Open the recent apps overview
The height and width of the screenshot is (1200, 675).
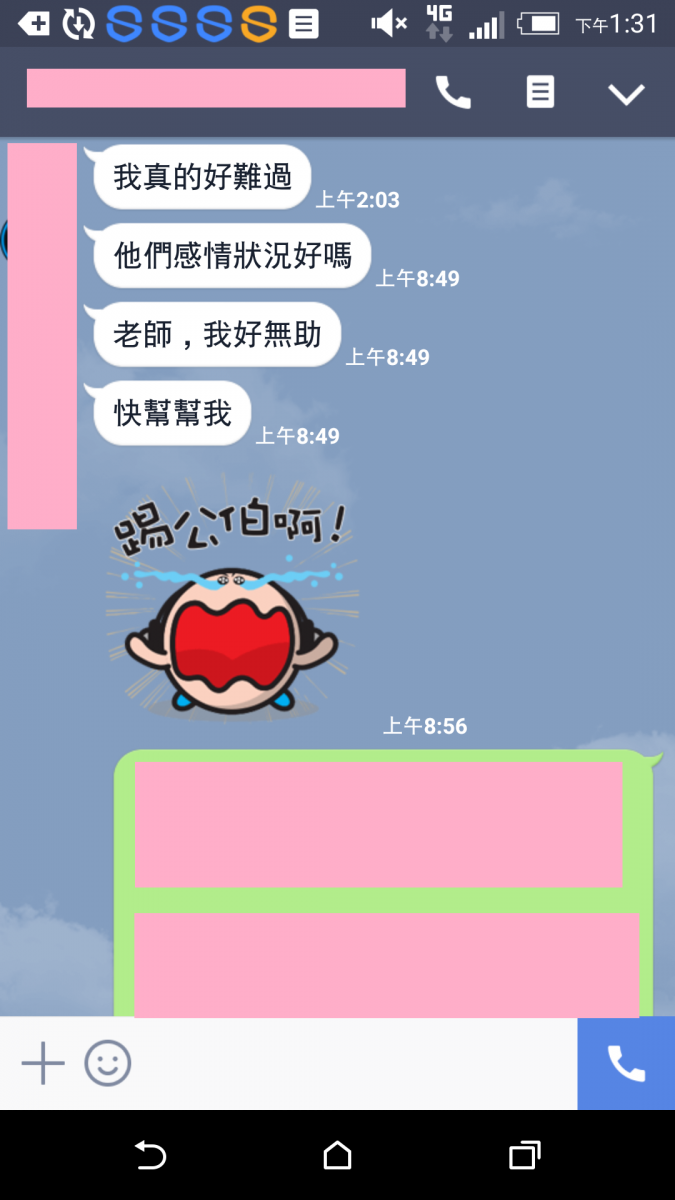pos(524,1156)
